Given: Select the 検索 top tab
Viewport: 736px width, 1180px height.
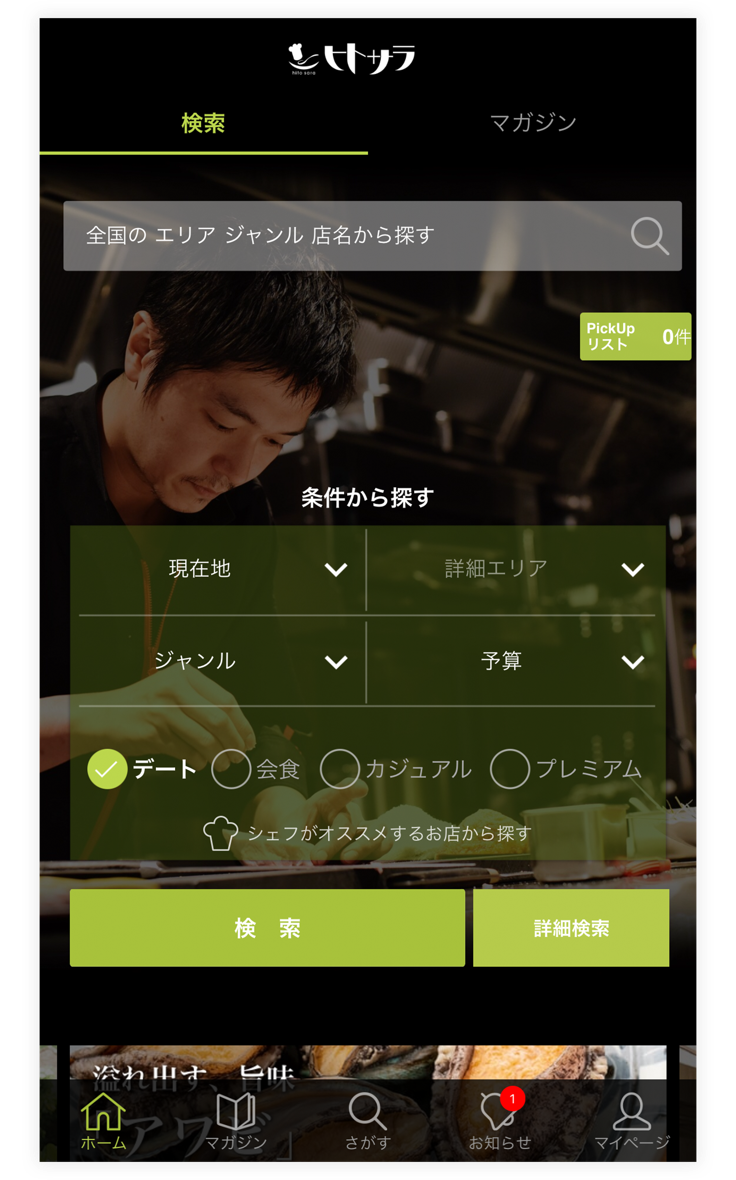Looking at the screenshot, I should 203,123.
